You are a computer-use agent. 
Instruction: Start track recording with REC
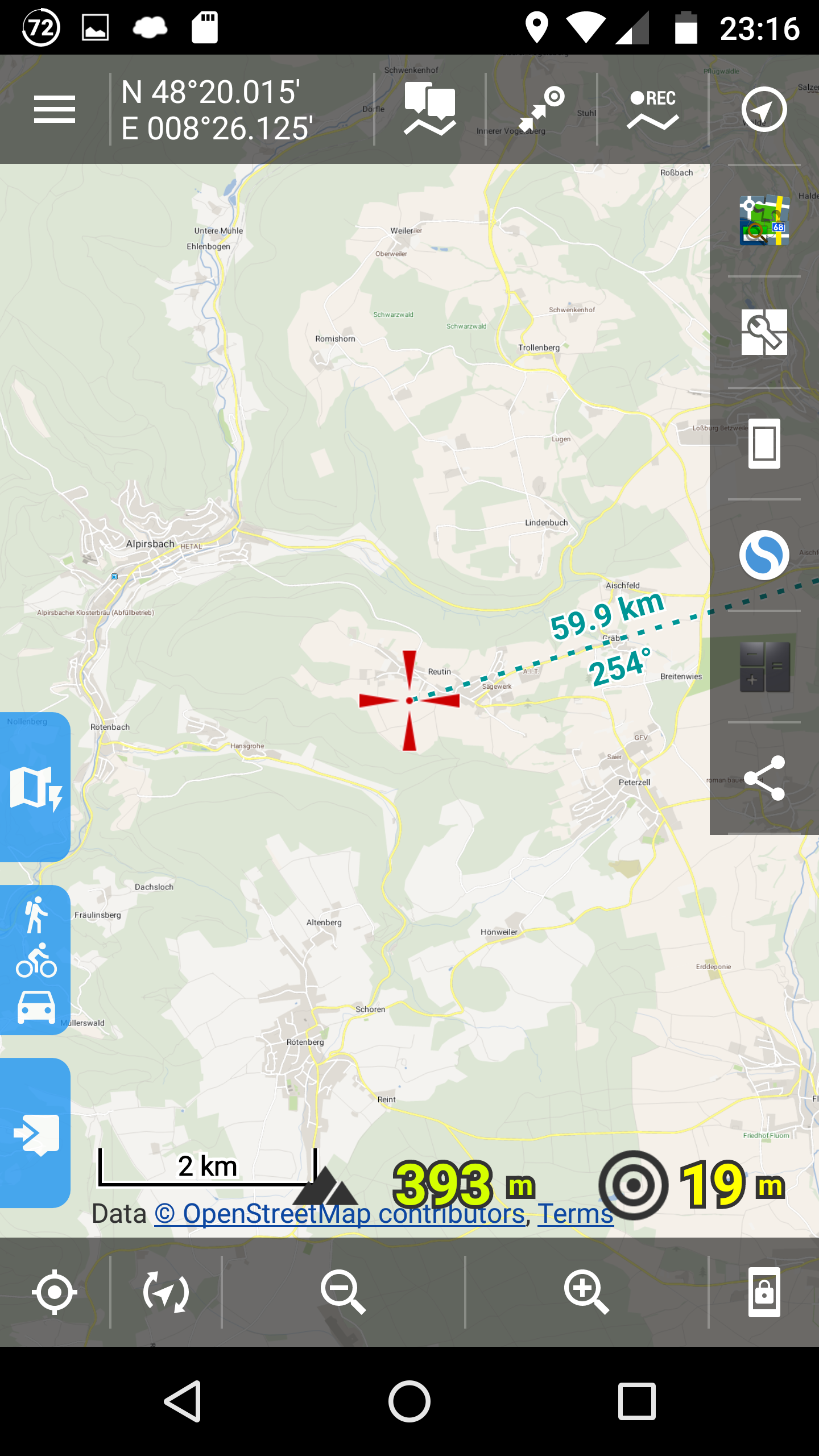point(653,109)
